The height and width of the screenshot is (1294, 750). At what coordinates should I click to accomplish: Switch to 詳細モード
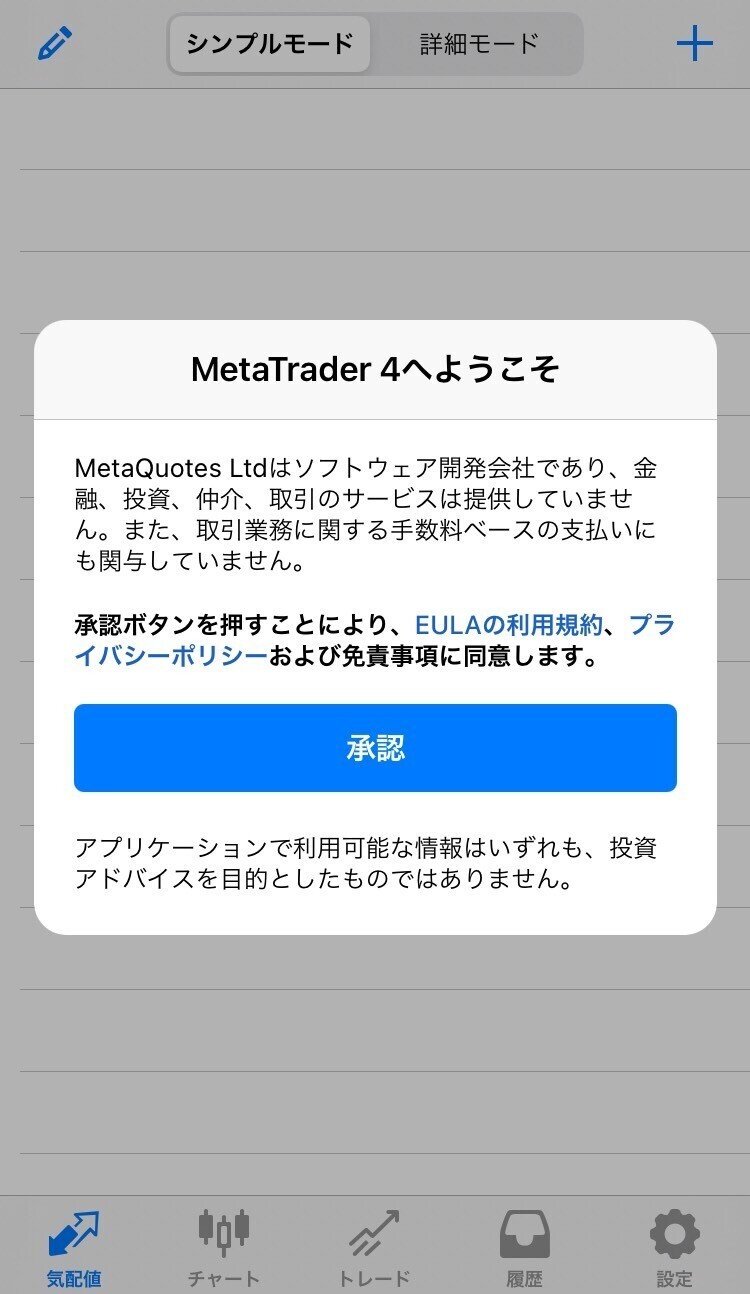(x=478, y=44)
